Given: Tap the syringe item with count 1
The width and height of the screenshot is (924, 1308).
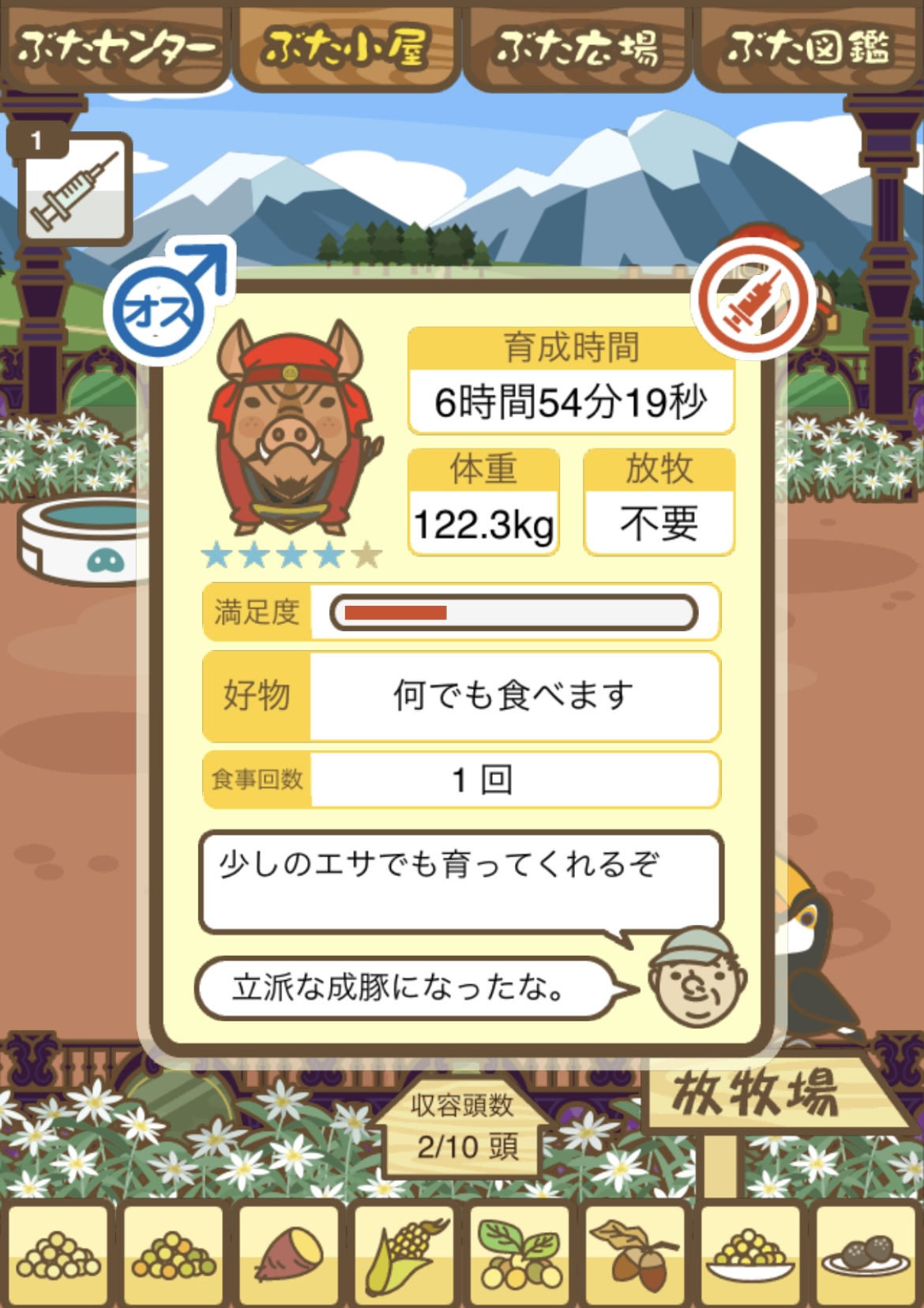Looking at the screenshot, I should 74,188.
